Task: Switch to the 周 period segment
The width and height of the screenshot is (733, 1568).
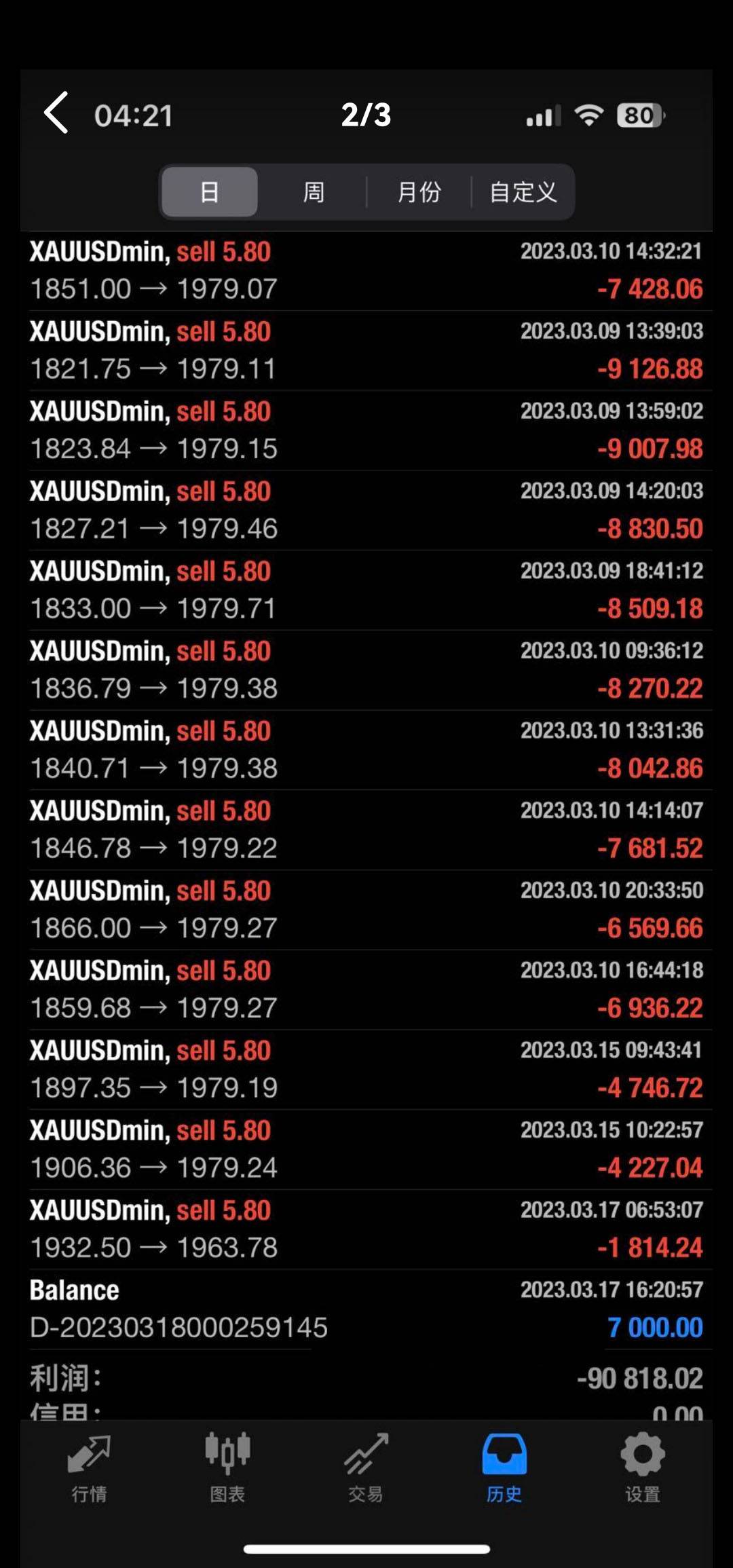Action: tap(314, 192)
